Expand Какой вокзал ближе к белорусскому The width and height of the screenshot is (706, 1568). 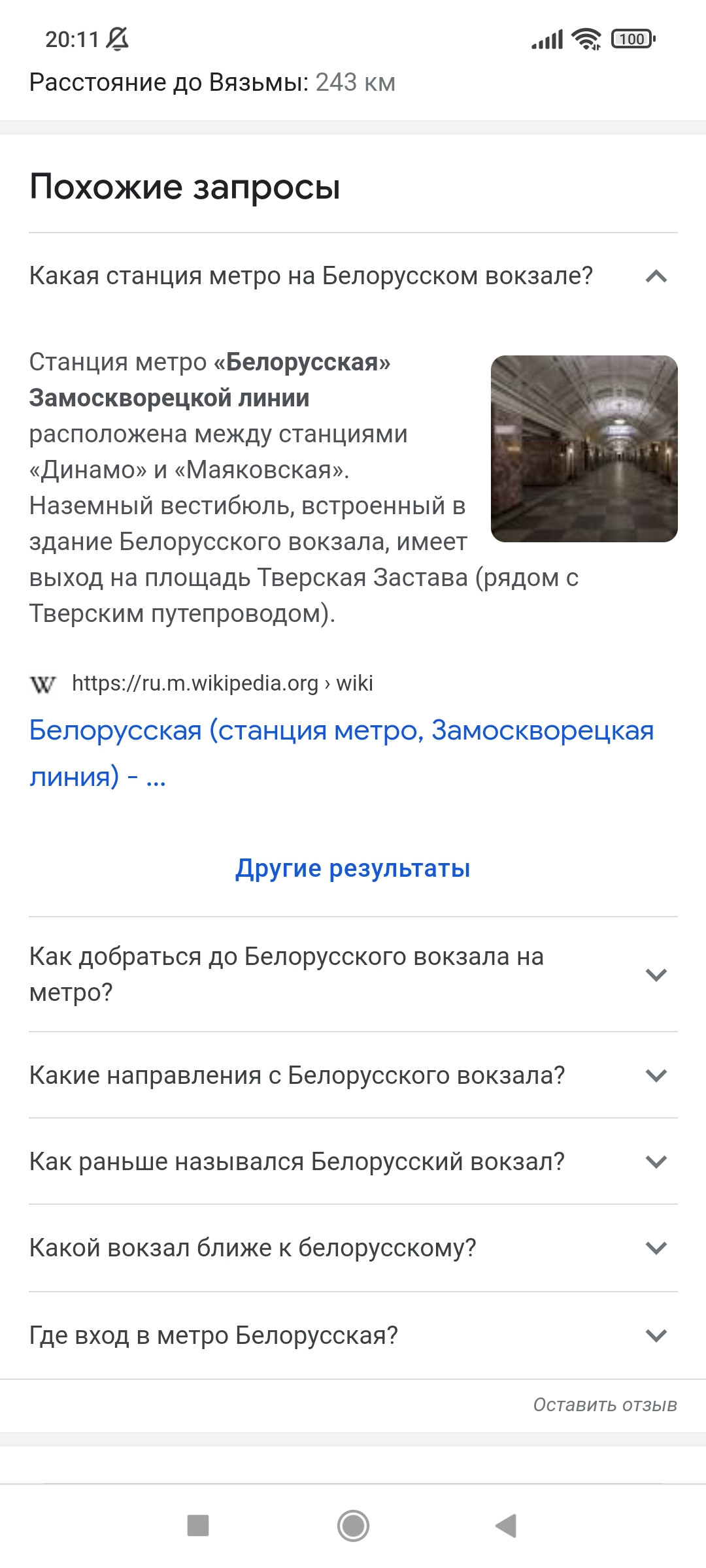tap(353, 1248)
